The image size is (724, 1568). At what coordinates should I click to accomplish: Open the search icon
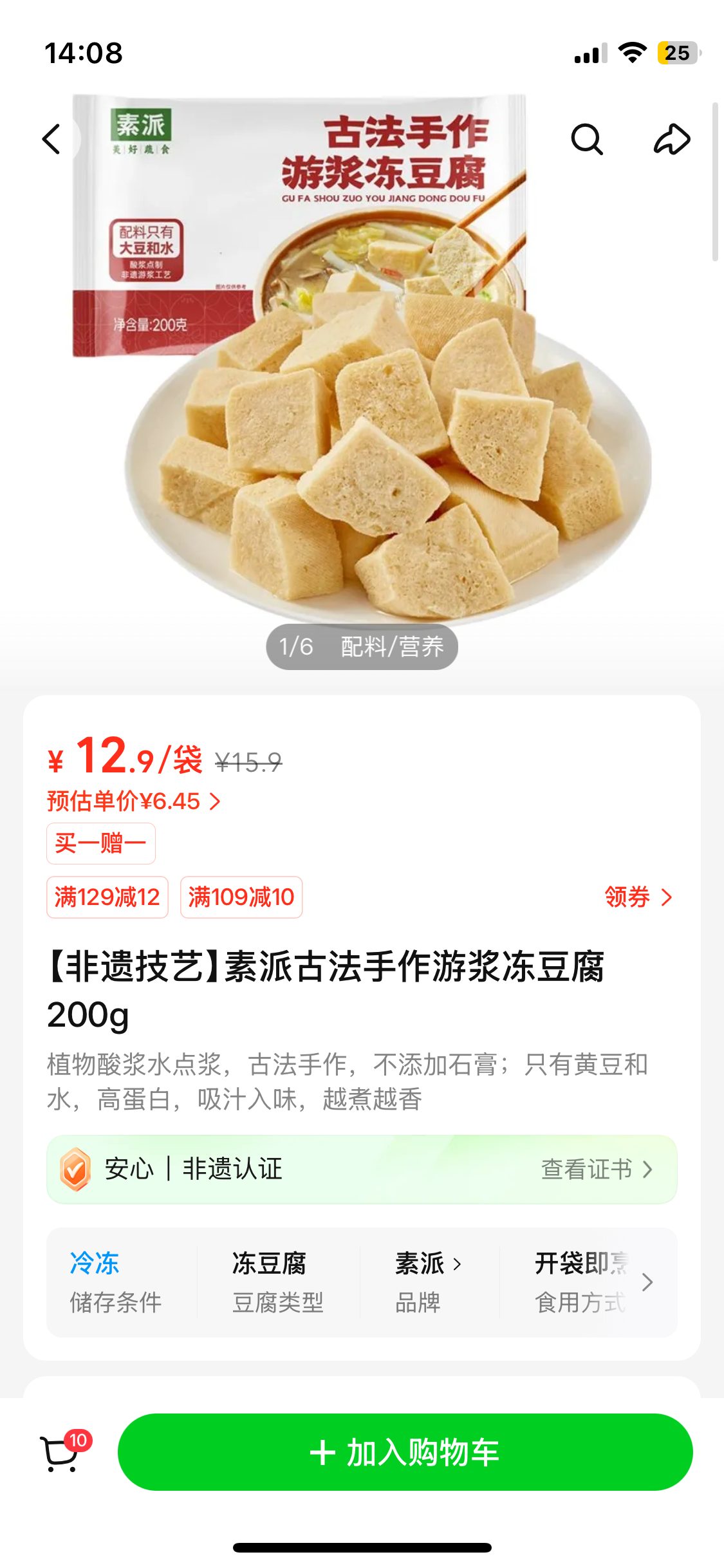click(587, 139)
